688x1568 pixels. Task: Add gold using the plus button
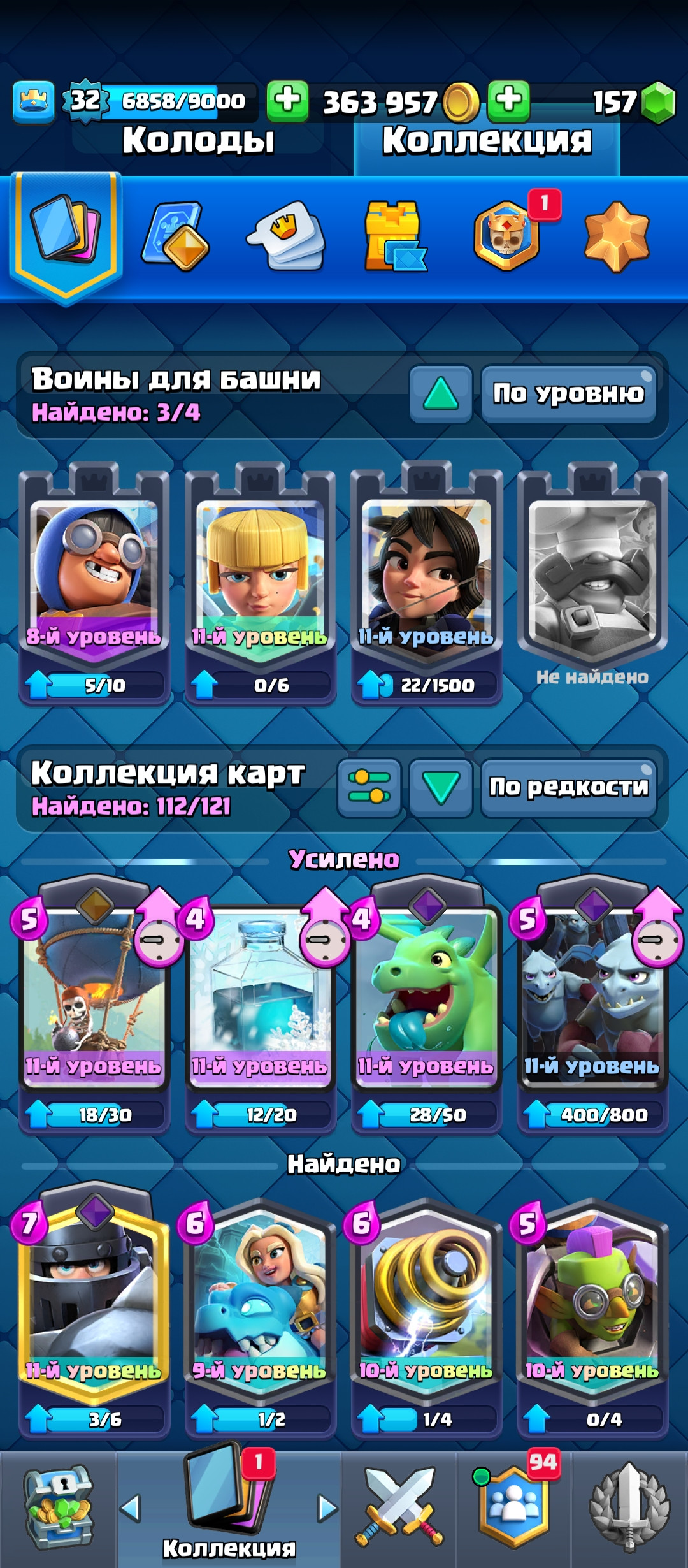(x=287, y=101)
